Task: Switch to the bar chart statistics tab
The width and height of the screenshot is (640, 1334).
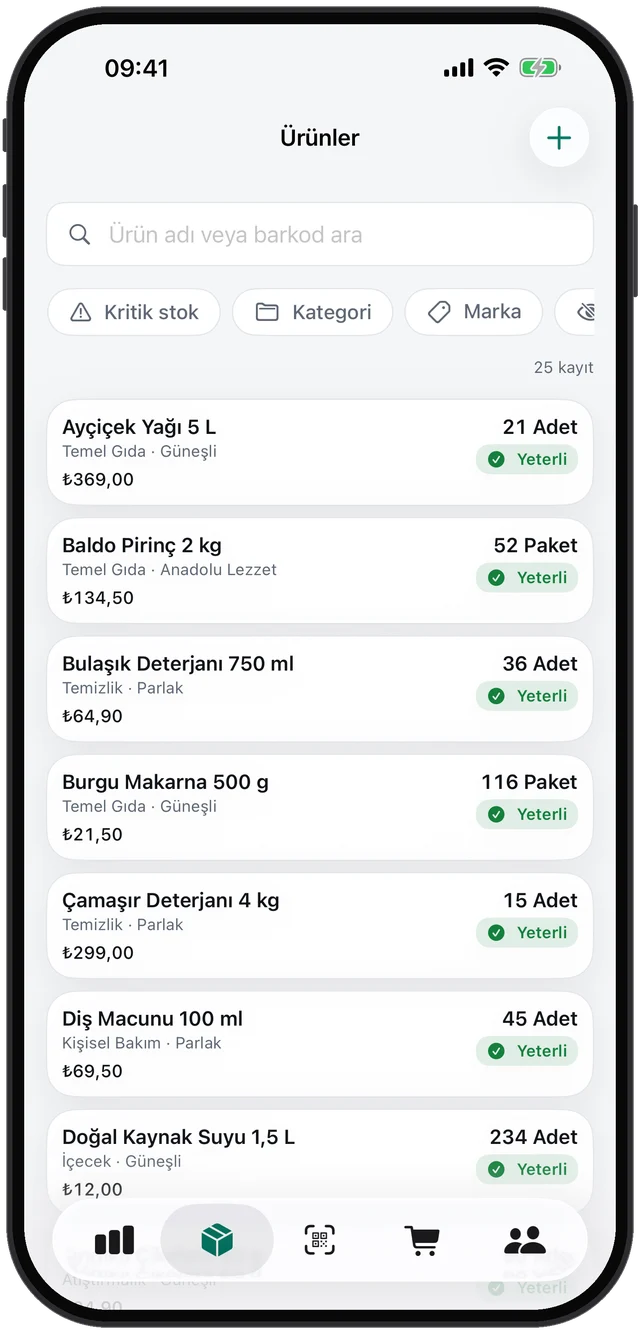Action: point(114,1241)
